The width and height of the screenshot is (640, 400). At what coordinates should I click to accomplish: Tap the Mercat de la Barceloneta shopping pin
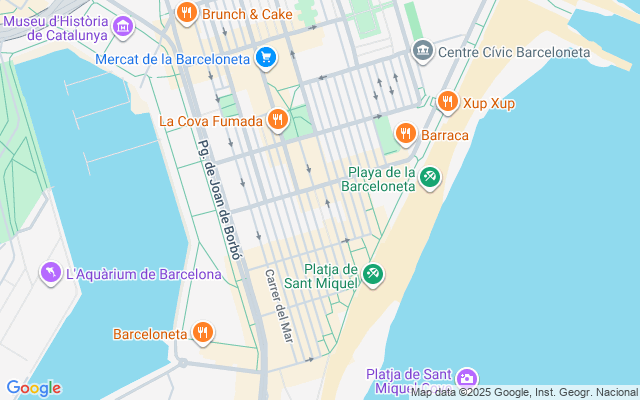(x=266, y=58)
